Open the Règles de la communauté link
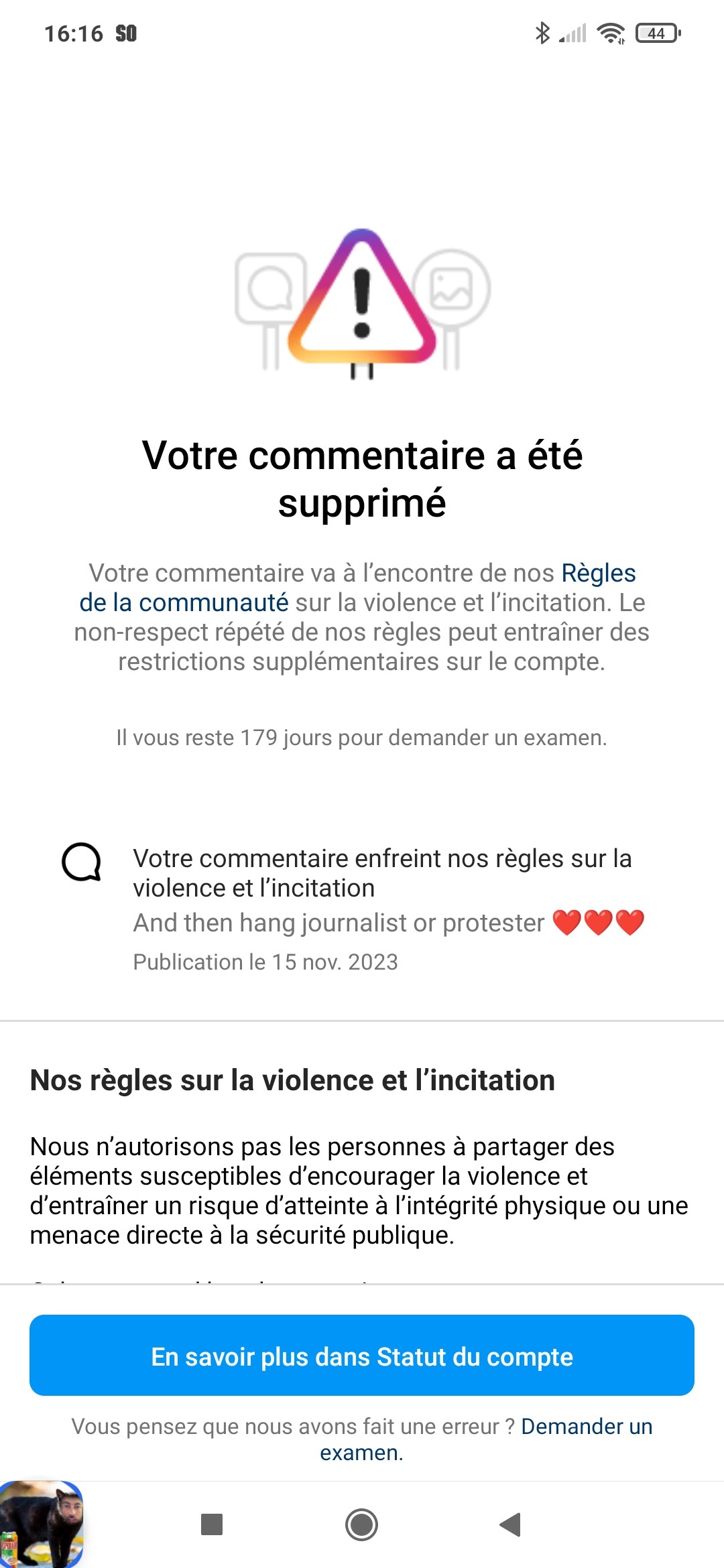This screenshot has width=724, height=1568. pos(184,602)
